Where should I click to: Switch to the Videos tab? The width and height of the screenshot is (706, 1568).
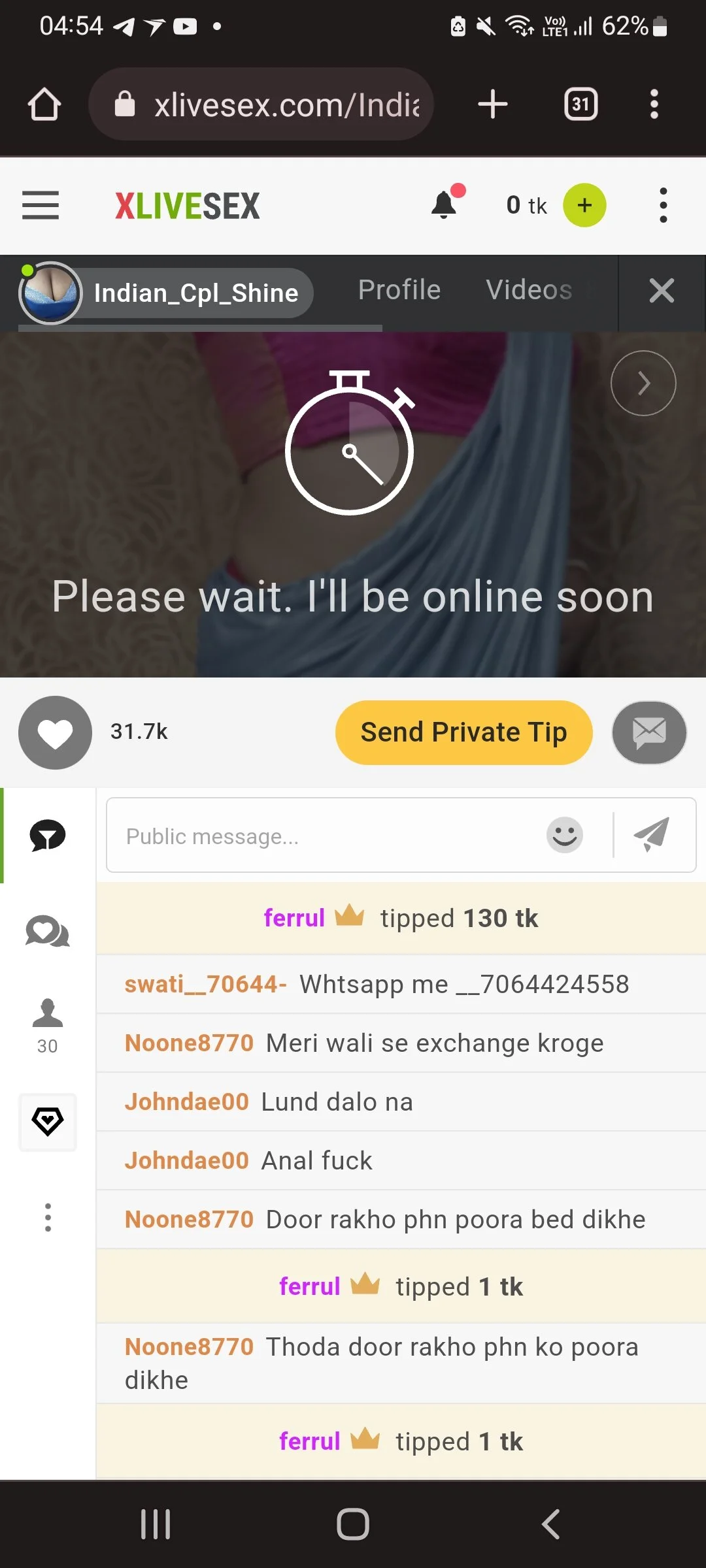pos(529,290)
